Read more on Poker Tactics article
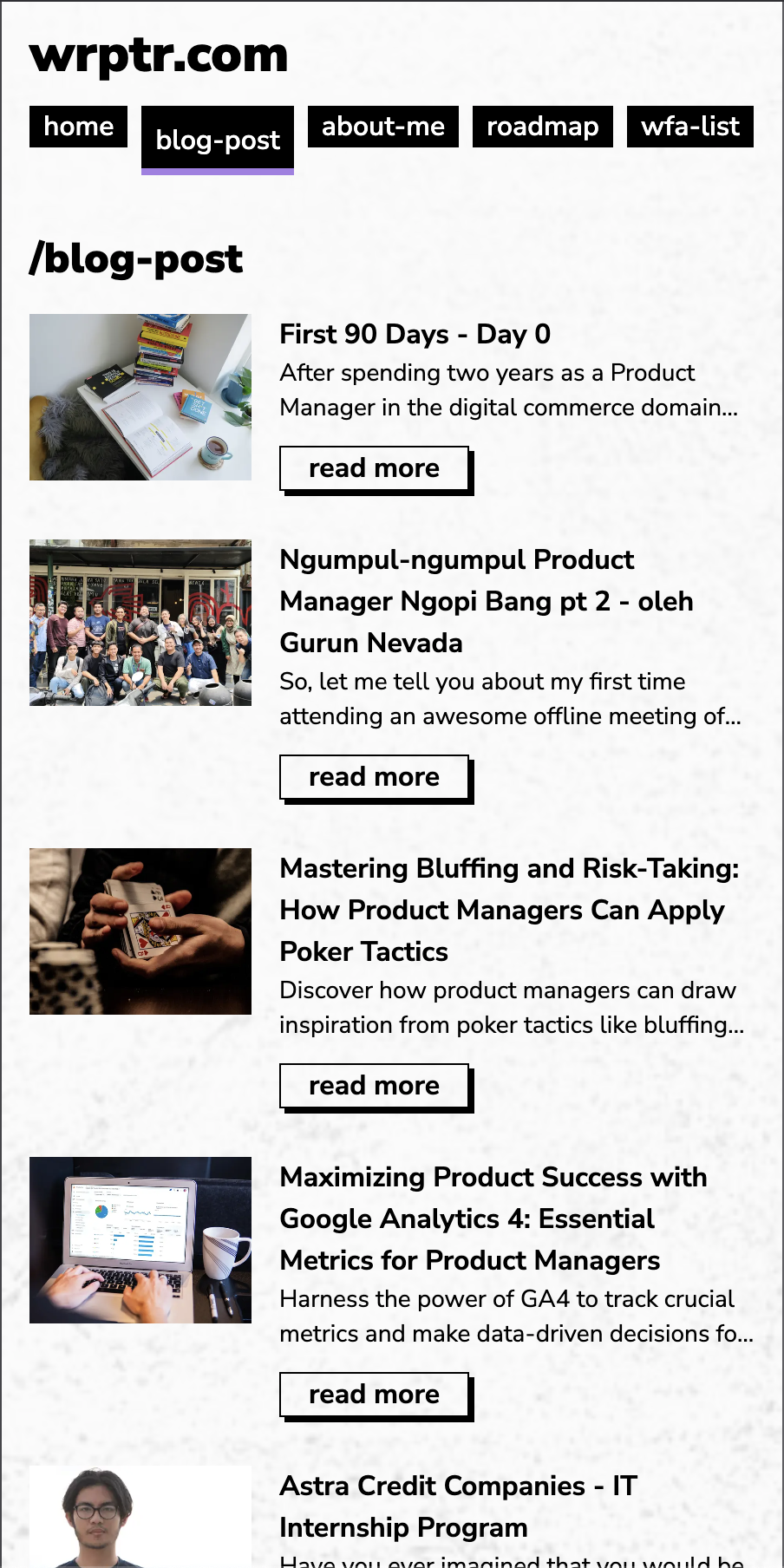784x1568 pixels. point(374,1086)
